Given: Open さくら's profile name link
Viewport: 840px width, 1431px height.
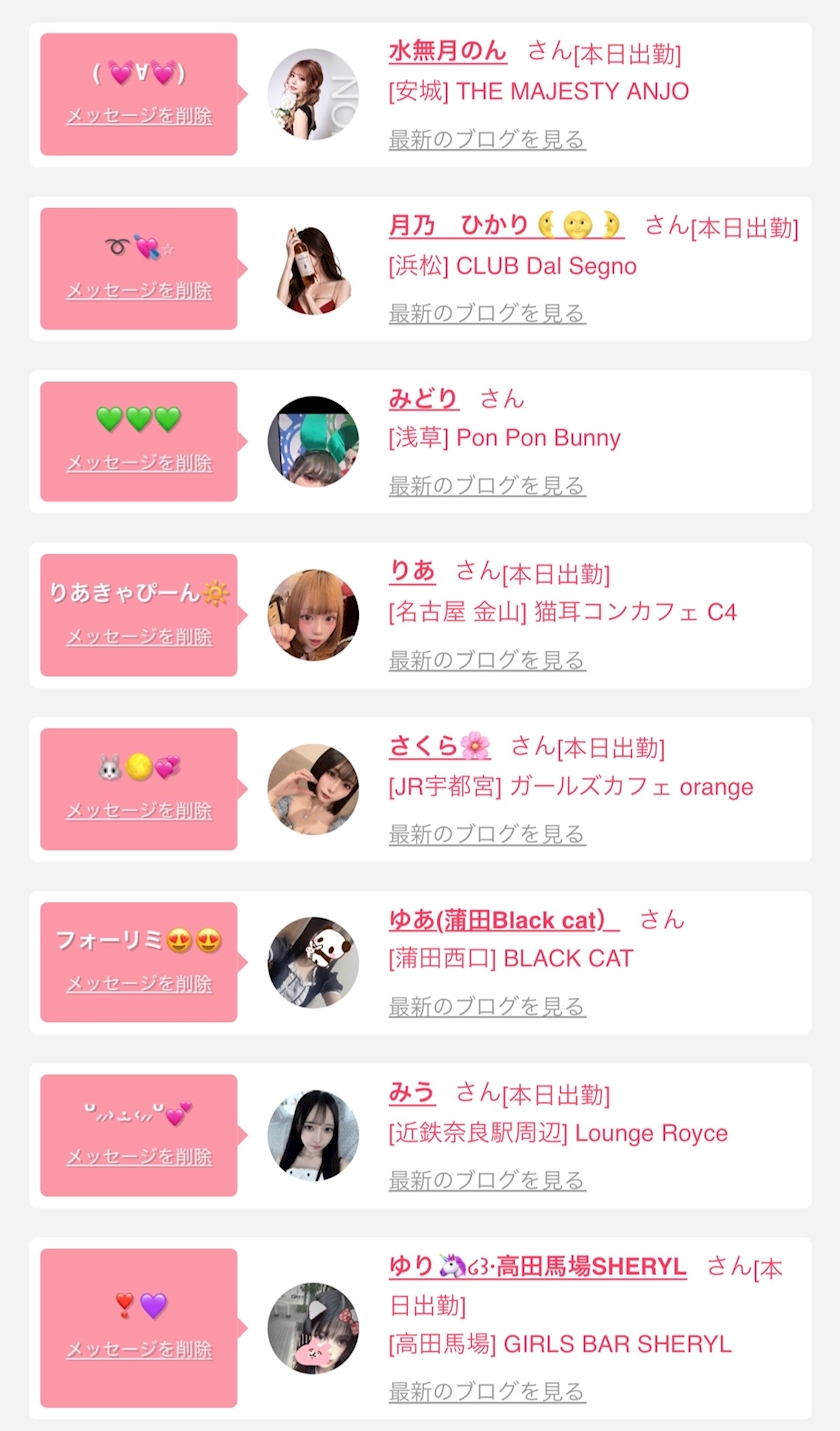Looking at the screenshot, I should pos(440,745).
